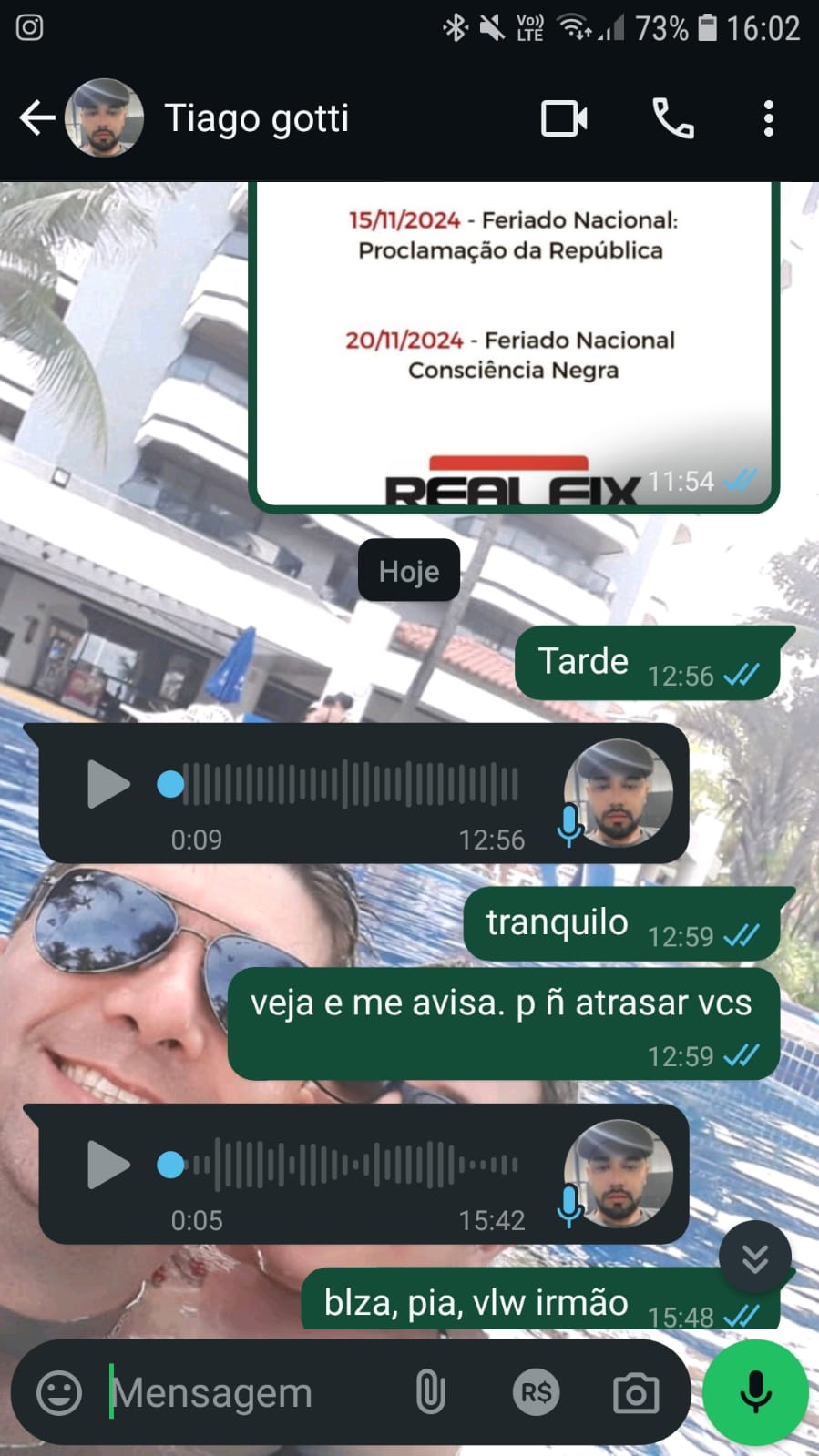
Task: Jump to the latest messages
Action: (x=754, y=1257)
